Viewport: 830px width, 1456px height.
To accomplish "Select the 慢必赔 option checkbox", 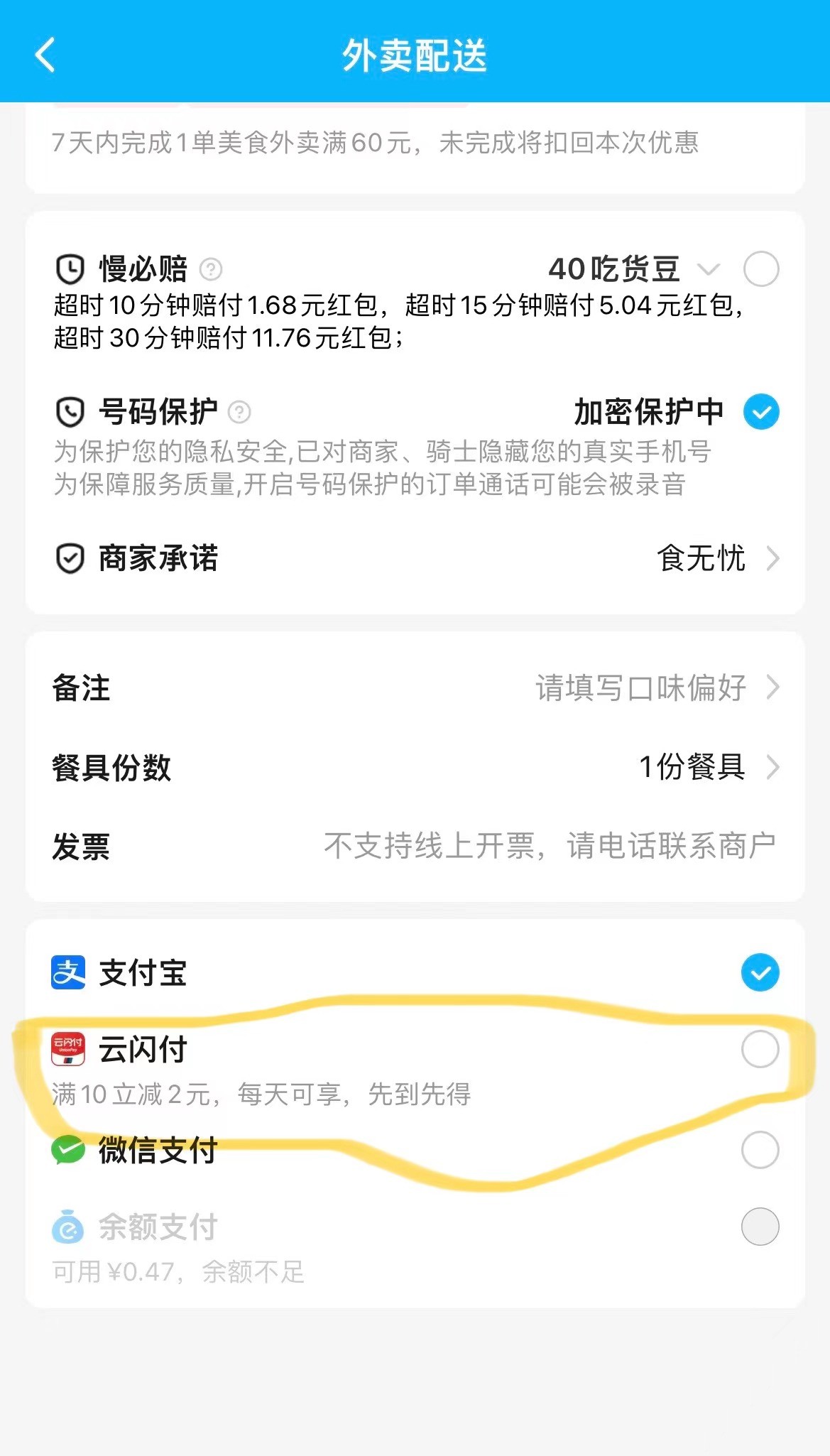I will [x=760, y=269].
